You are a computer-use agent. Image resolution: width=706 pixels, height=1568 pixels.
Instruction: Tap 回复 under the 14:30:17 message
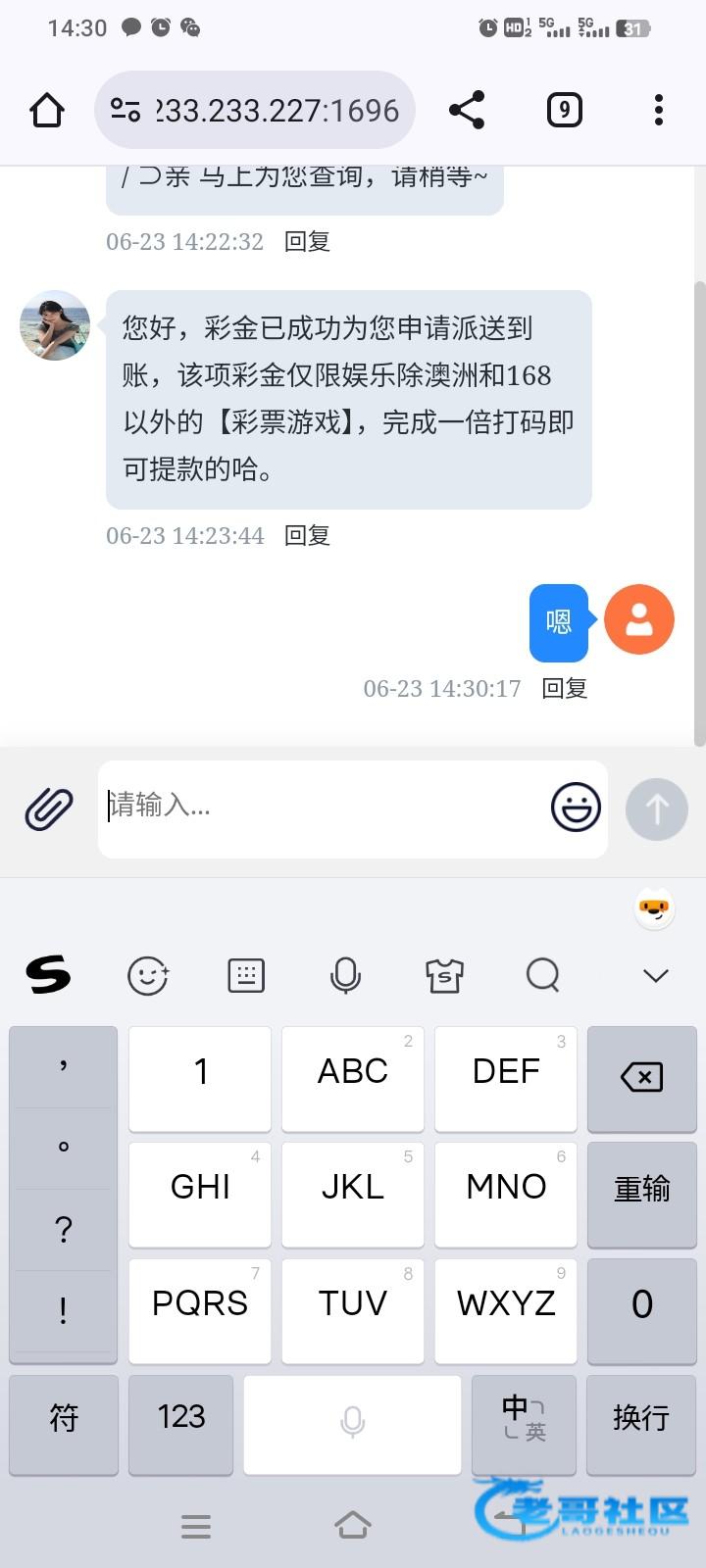tap(565, 688)
